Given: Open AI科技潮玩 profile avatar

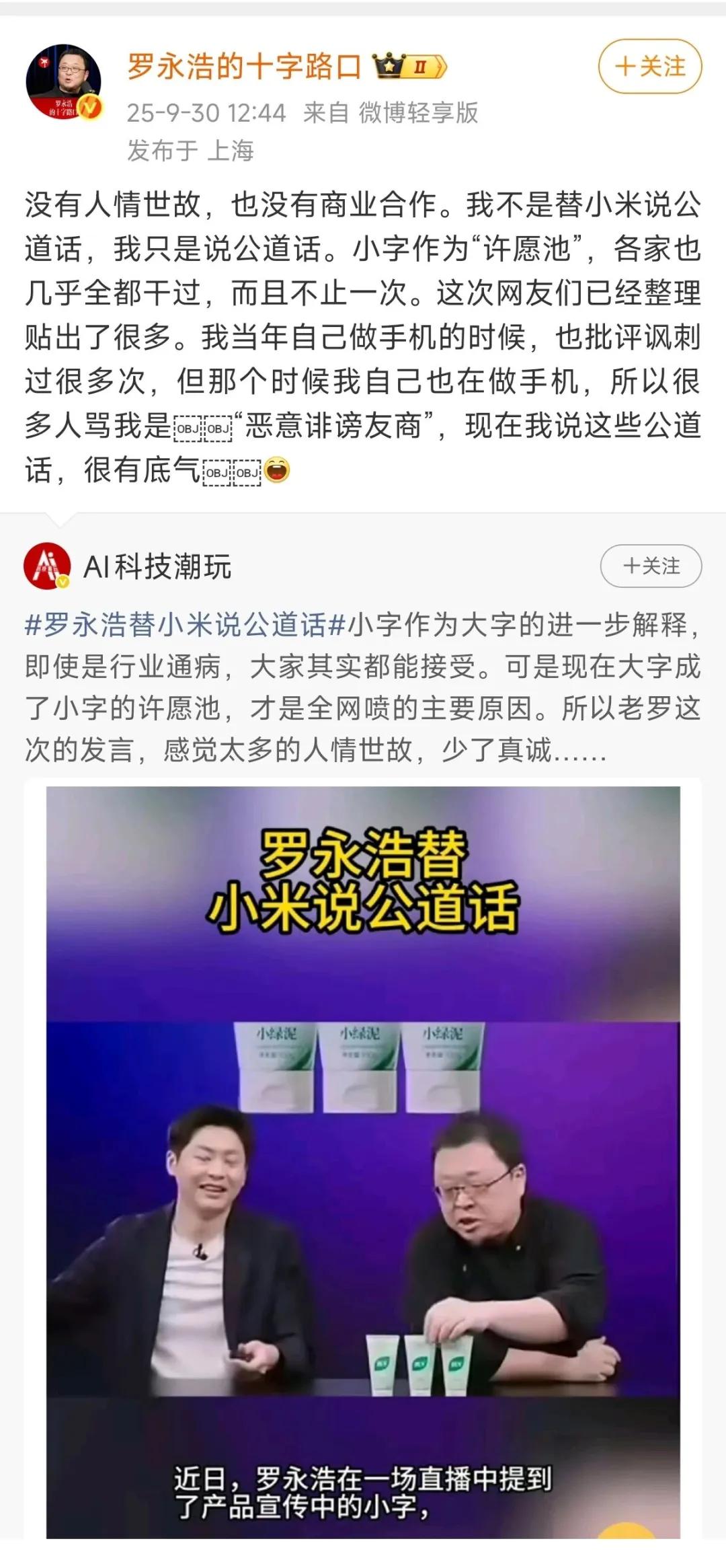Looking at the screenshot, I should [x=47, y=566].
